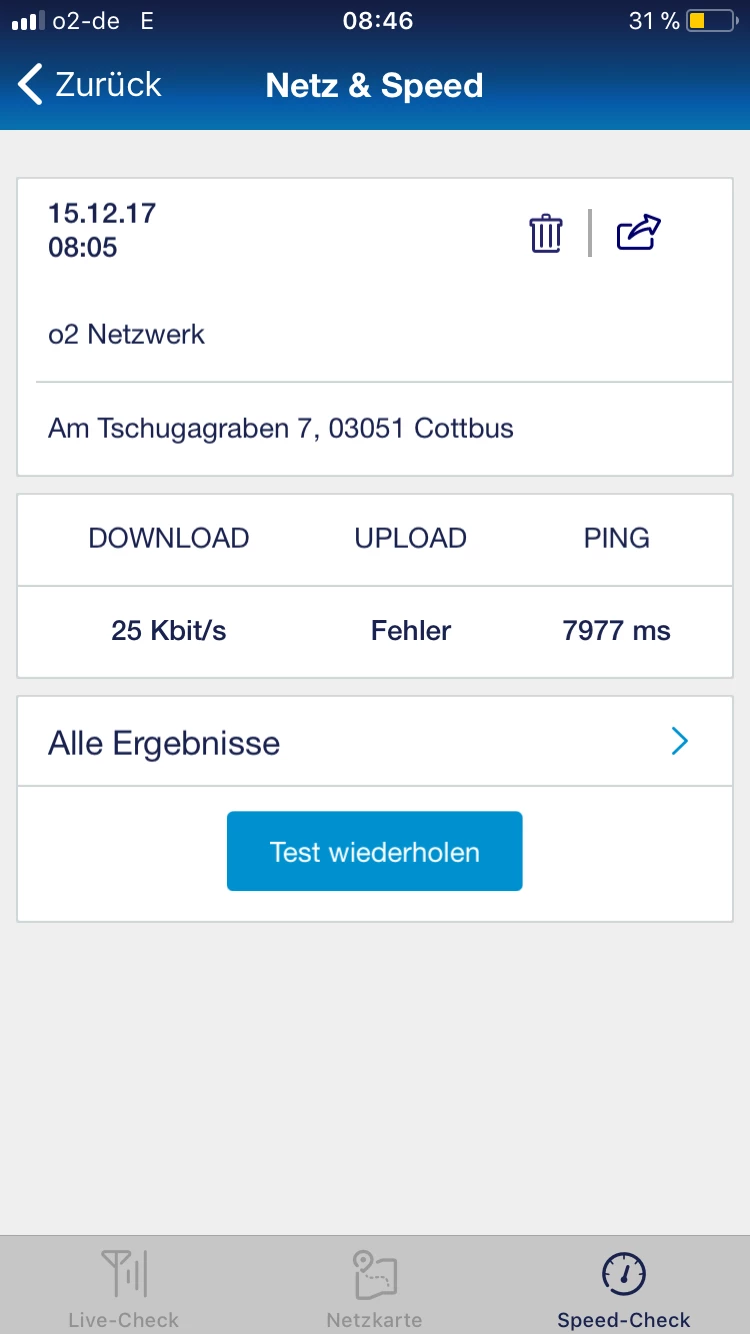Share the speed test result
Image resolution: width=750 pixels, height=1334 pixels.
coord(638,232)
